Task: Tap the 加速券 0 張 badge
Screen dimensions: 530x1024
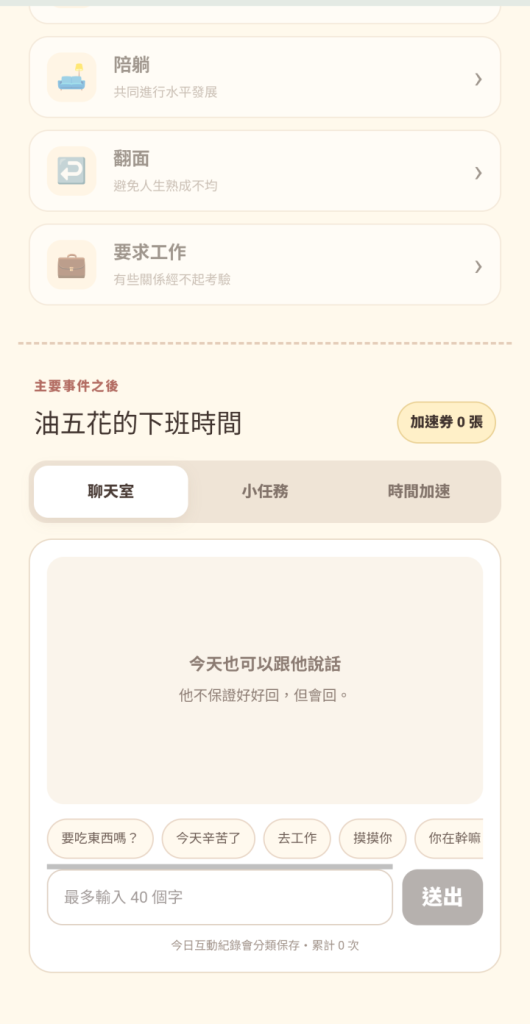Action: pyautogui.click(x=446, y=423)
